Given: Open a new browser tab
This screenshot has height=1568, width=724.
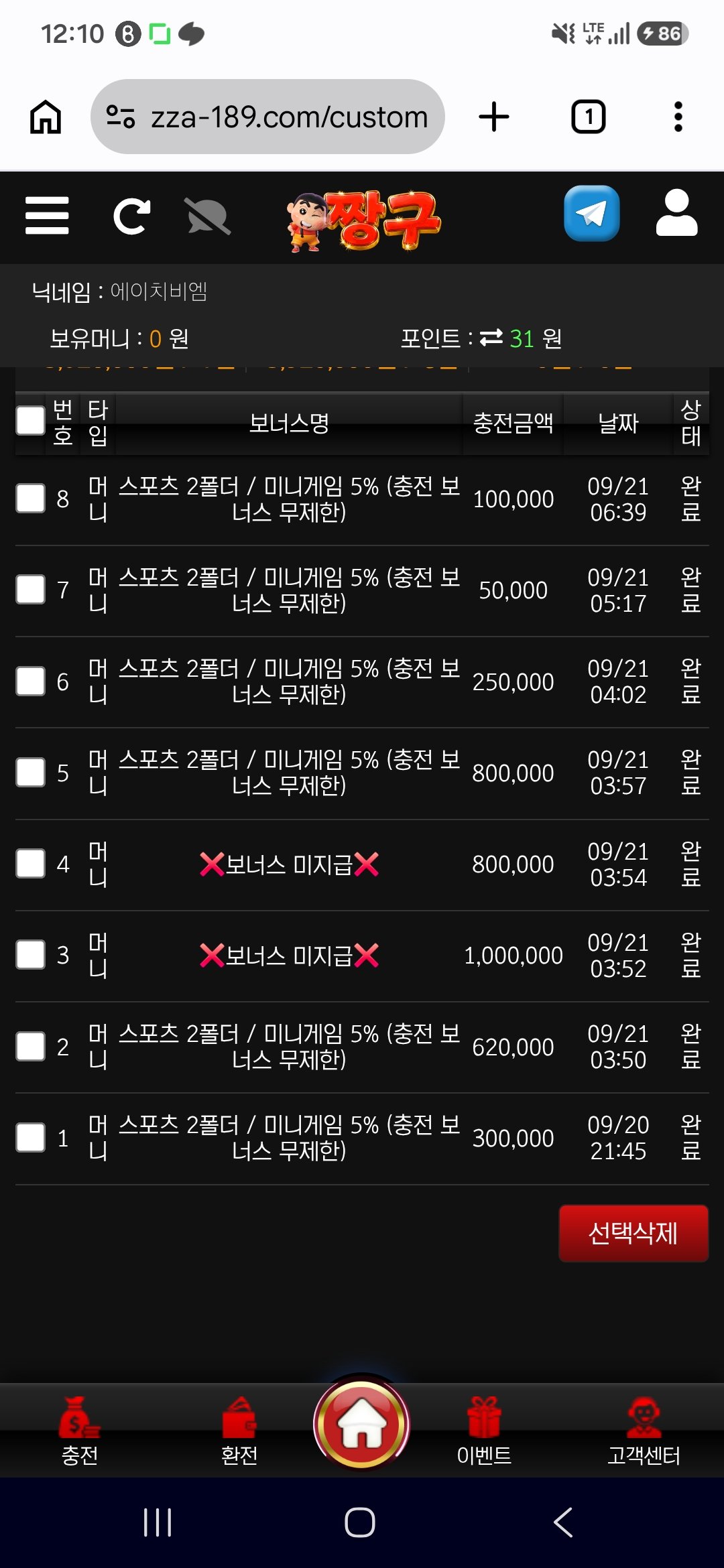Looking at the screenshot, I should coord(494,117).
